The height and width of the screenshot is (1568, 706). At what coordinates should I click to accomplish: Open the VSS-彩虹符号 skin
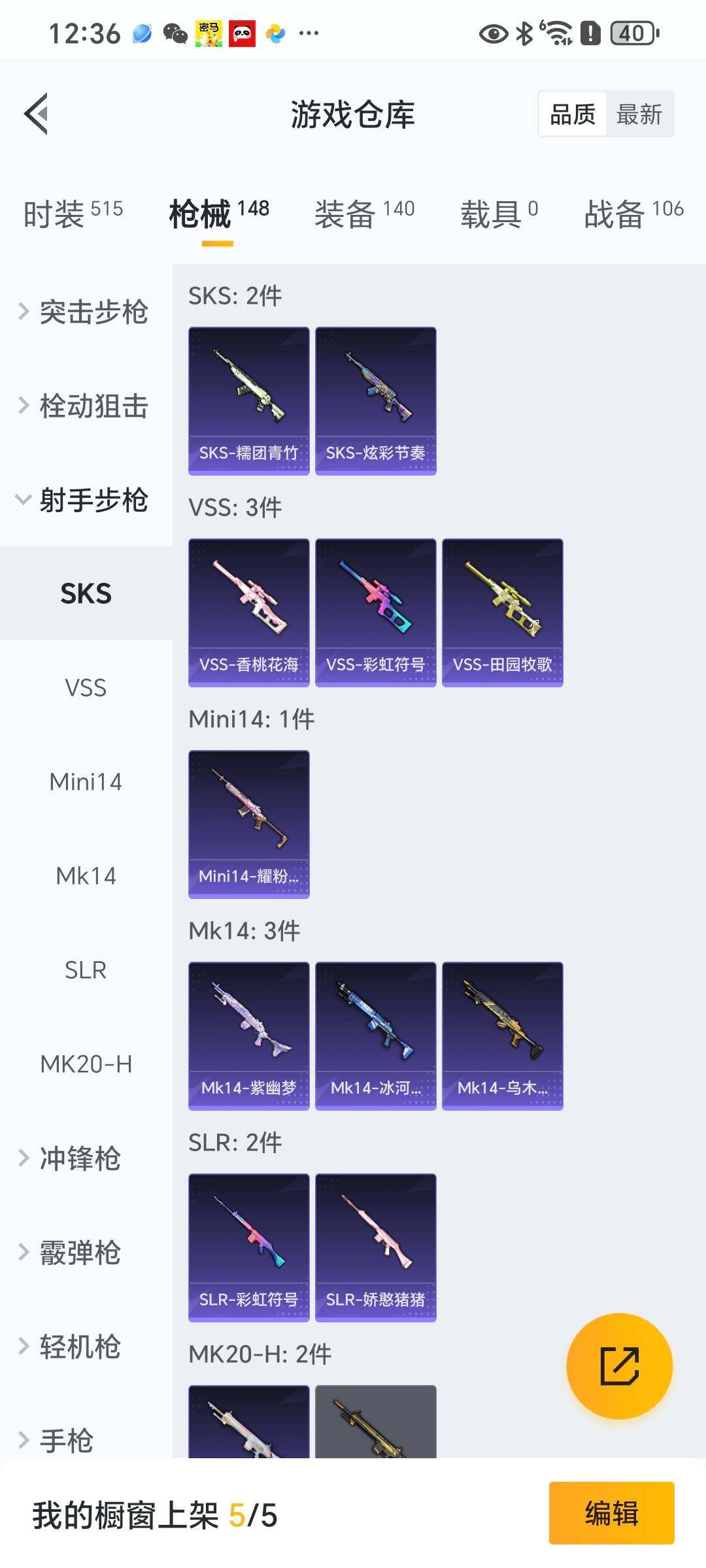click(x=375, y=612)
